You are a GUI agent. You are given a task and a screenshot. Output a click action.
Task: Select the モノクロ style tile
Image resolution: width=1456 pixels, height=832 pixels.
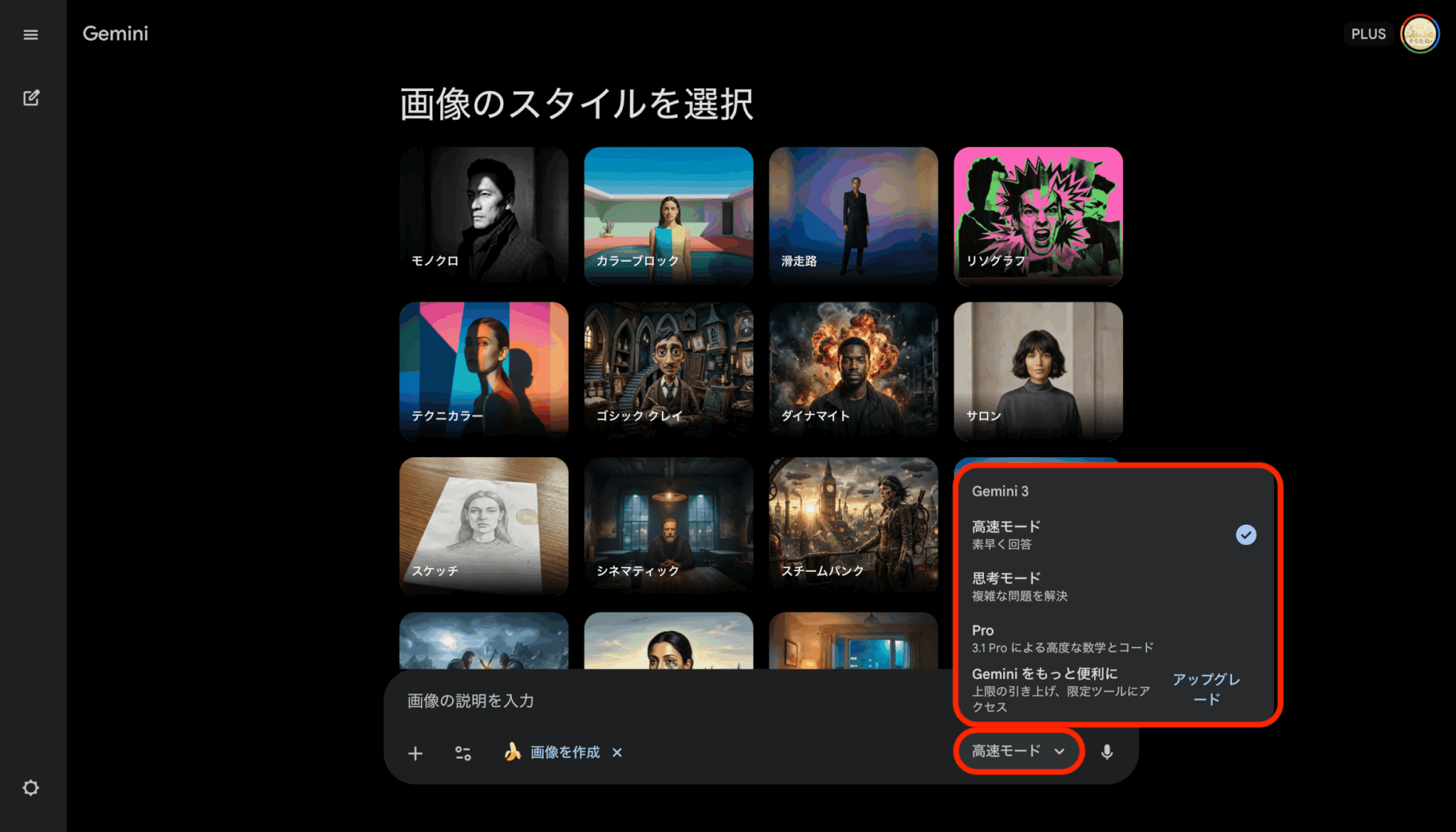[x=483, y=215]
